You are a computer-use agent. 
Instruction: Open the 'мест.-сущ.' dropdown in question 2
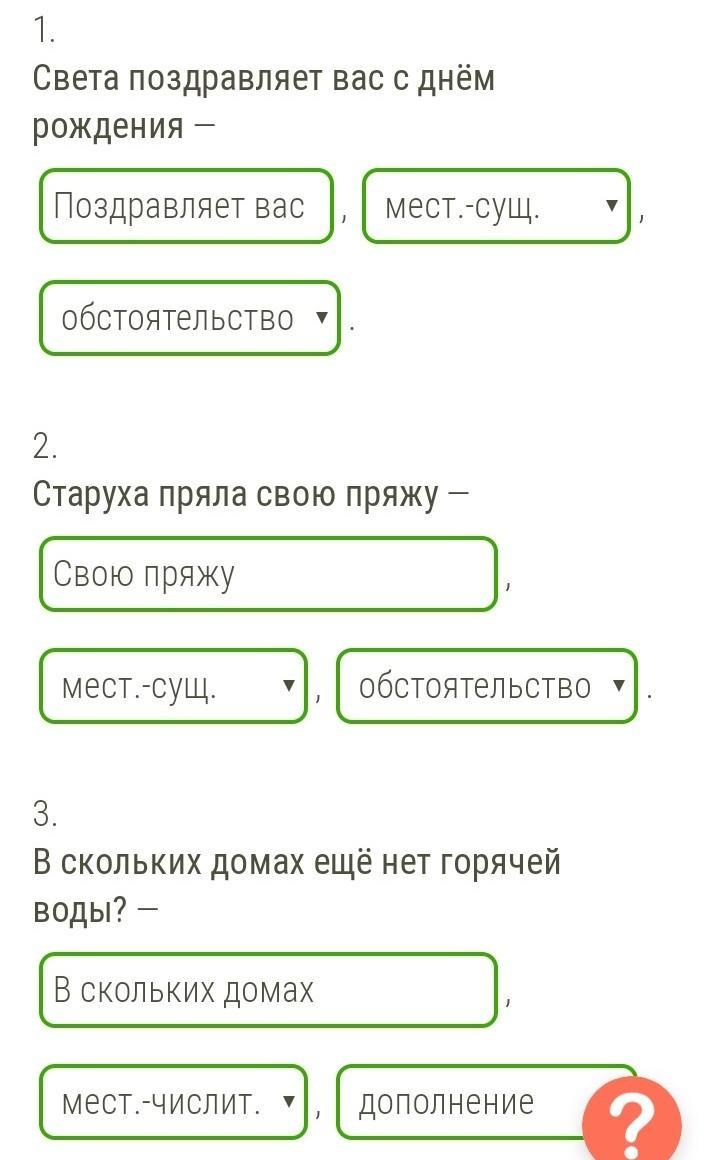pyautogui.click(x=173, y=686)
